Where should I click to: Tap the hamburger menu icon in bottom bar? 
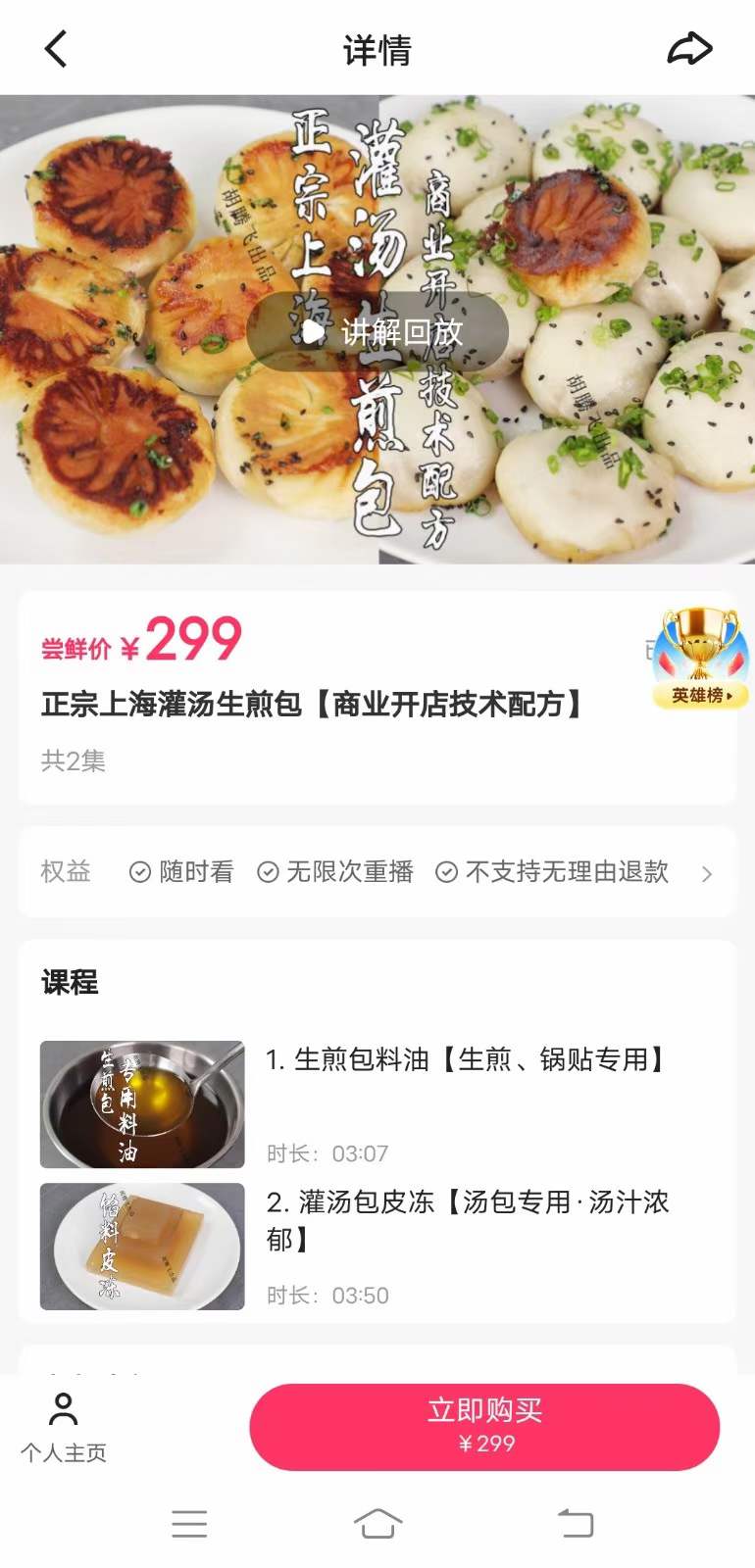coord(189,1524)
